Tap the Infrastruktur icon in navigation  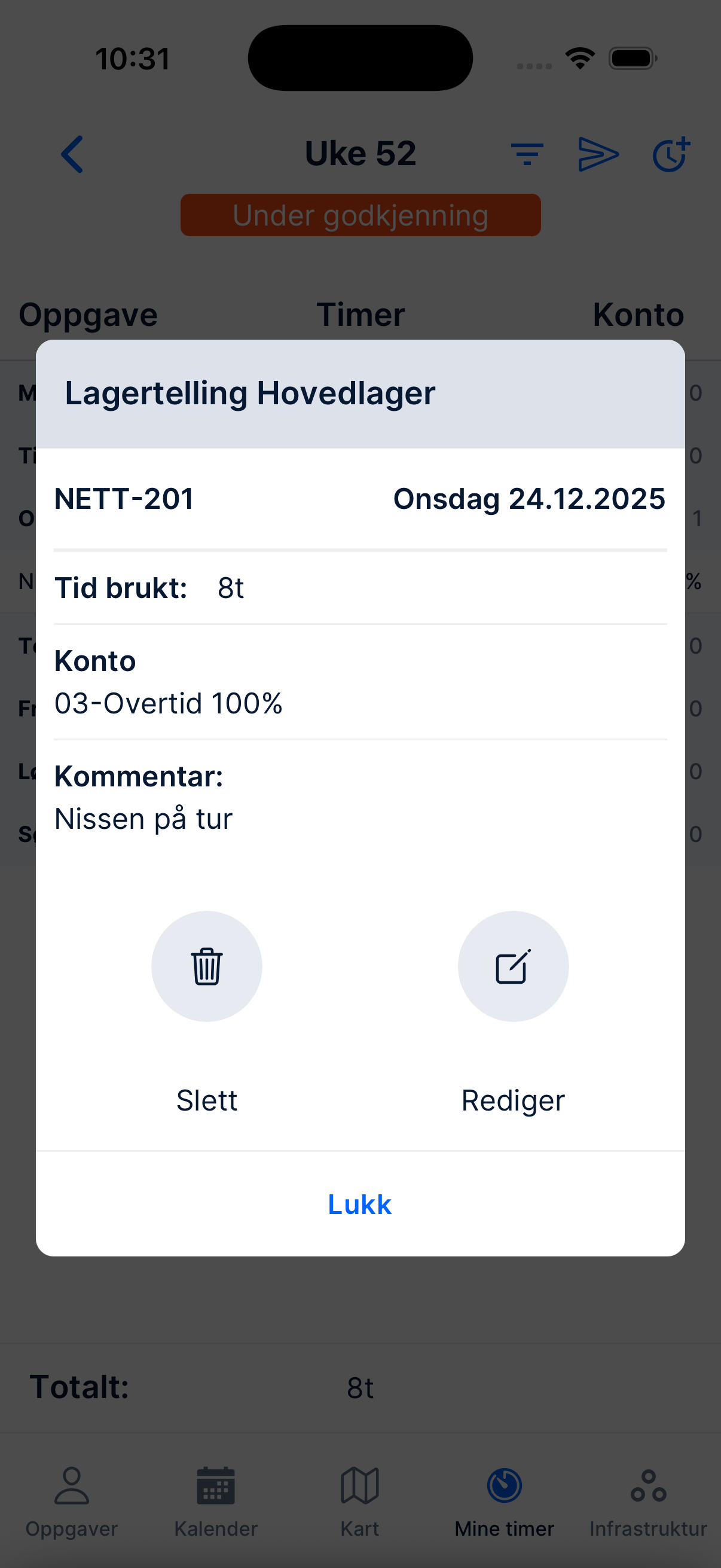[648, 1485]
